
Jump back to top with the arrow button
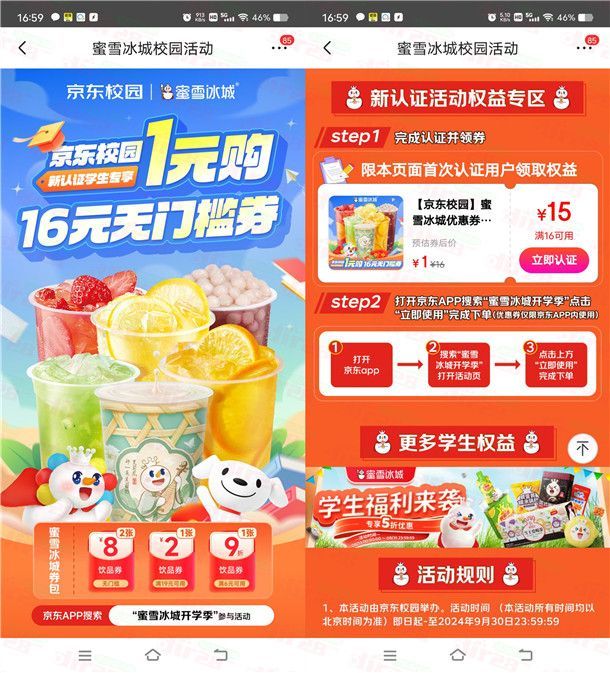[x=582, y=449]
